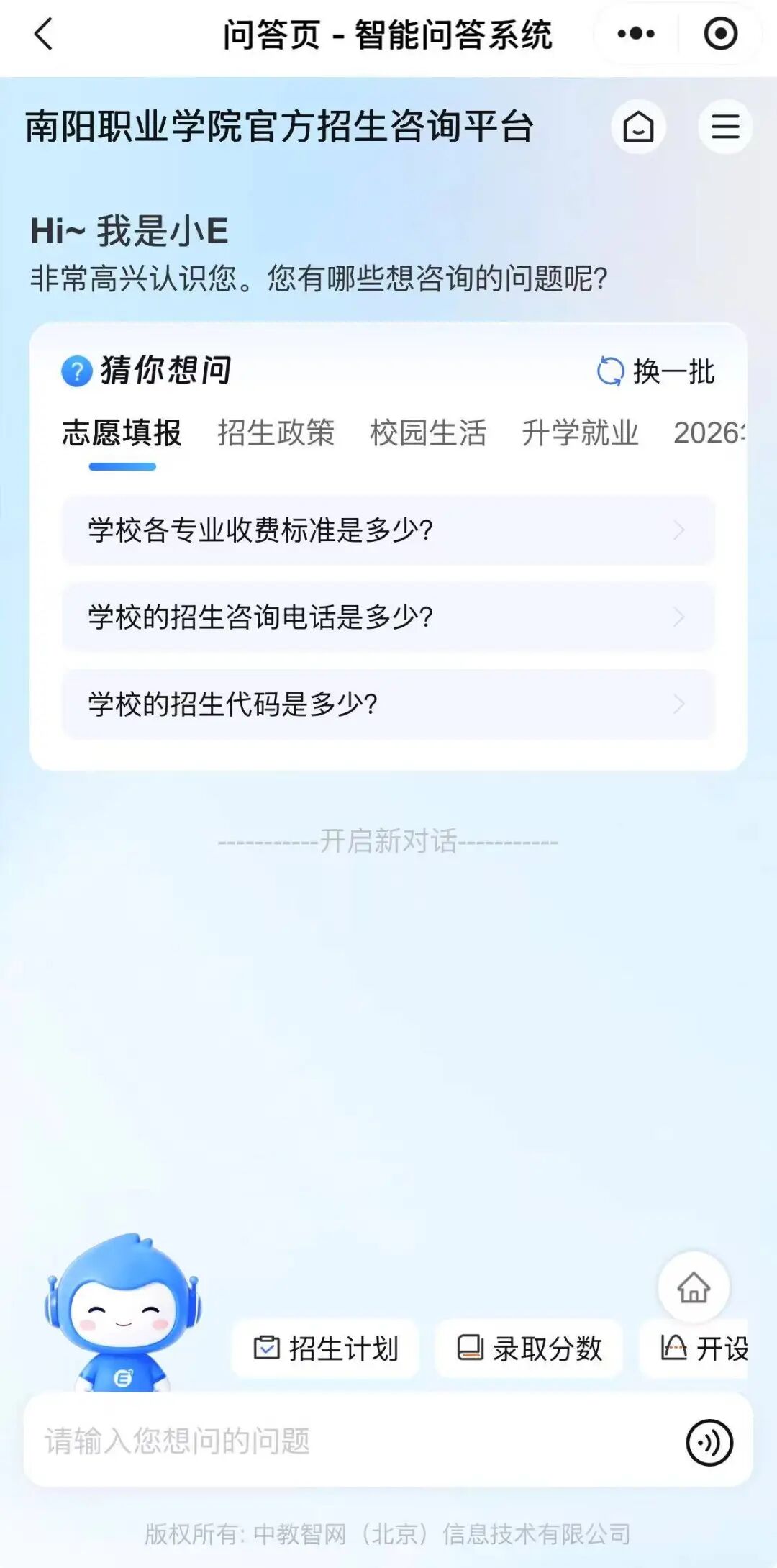Open the mini program more options menu

636,34
